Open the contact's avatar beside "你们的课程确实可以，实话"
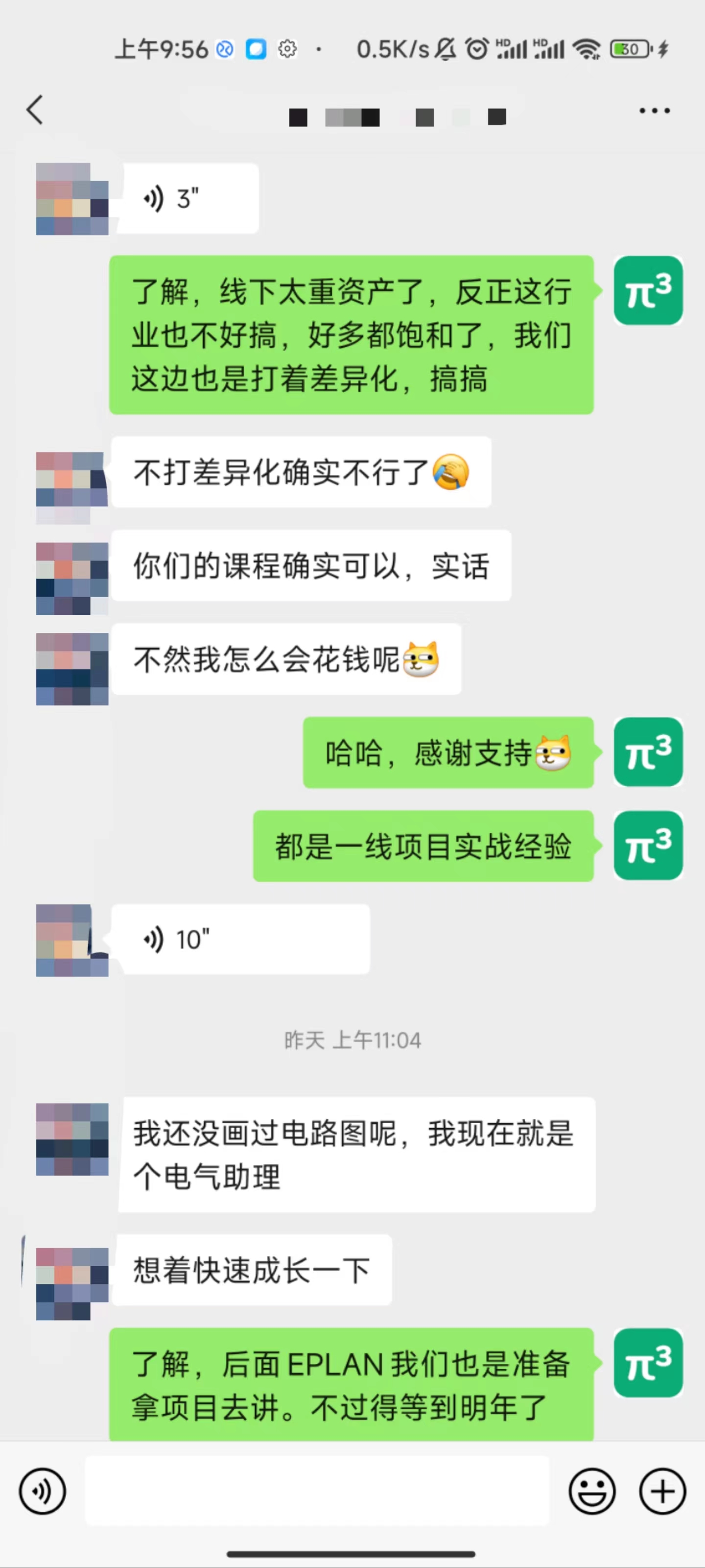 coord(72,578)
